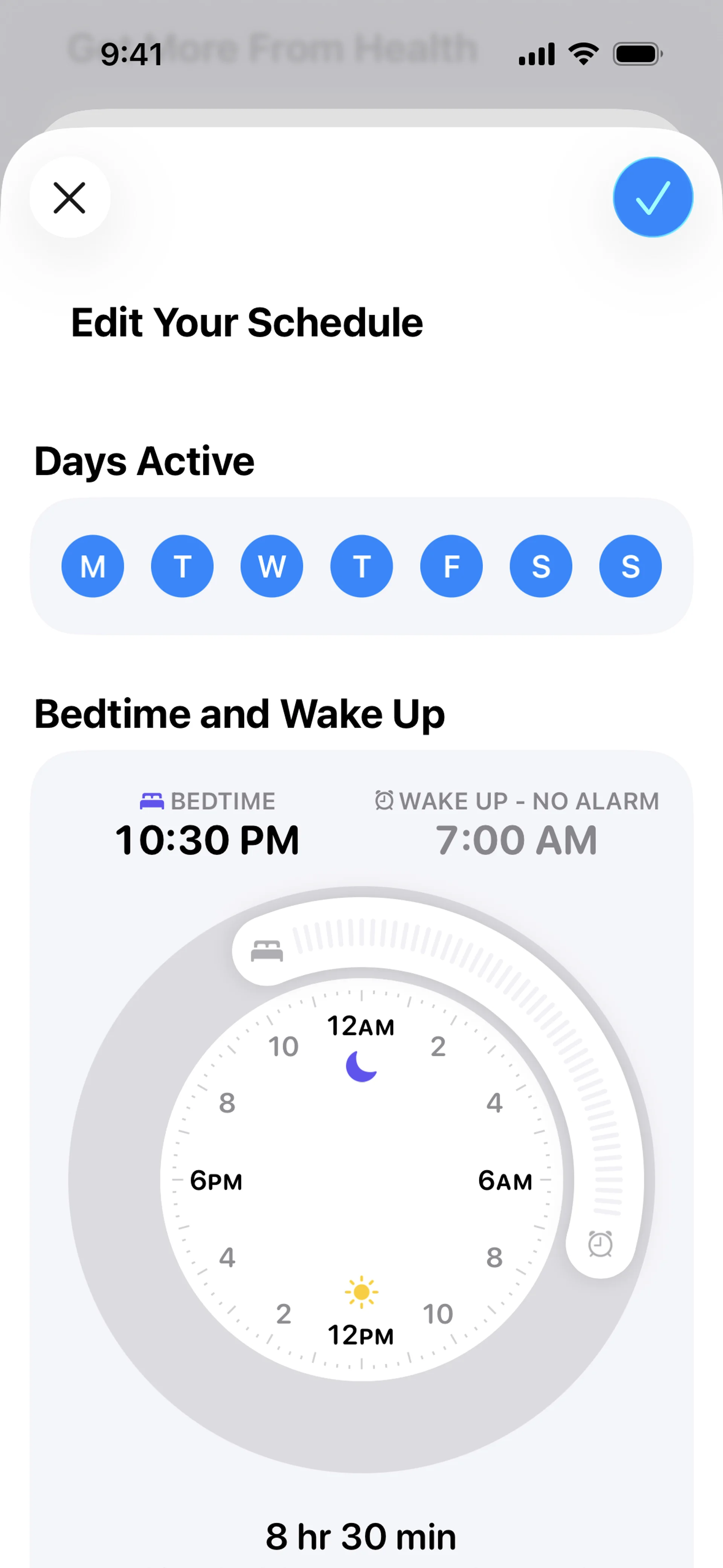Toggle Saturday in Days Active
Viewport: 723px width, 1568px height.
(540, 566)
